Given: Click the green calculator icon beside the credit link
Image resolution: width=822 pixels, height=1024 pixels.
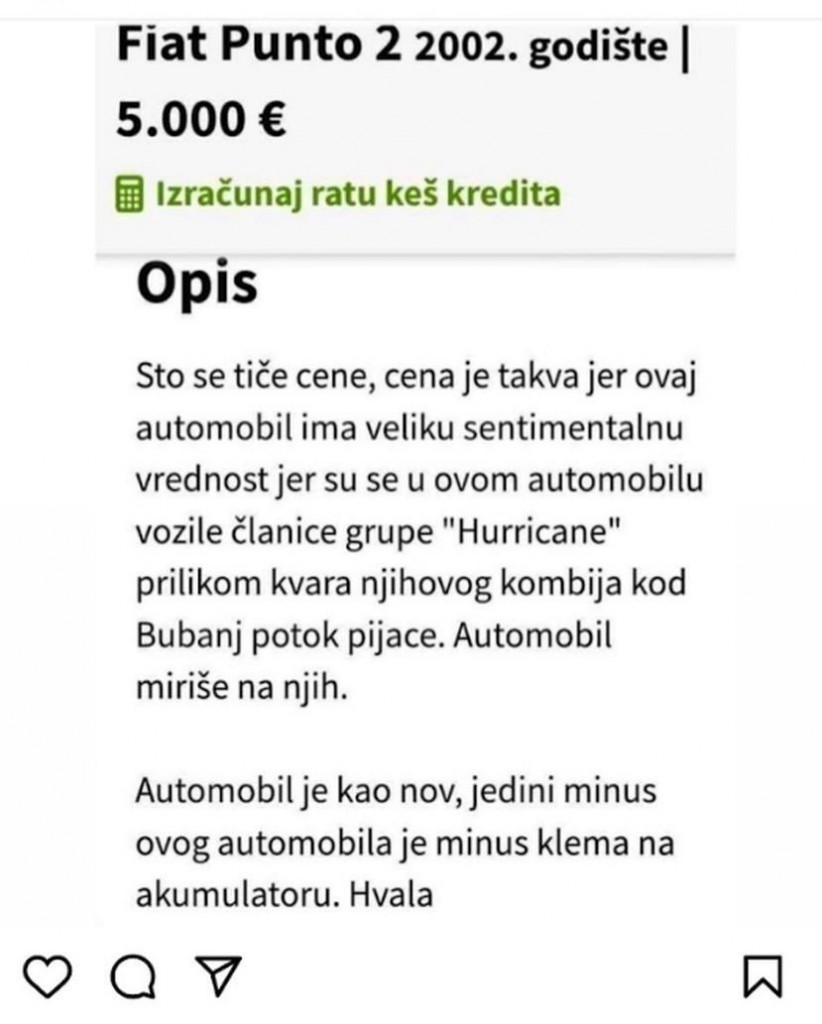Looking at the screenshot, I should (129, 193).
